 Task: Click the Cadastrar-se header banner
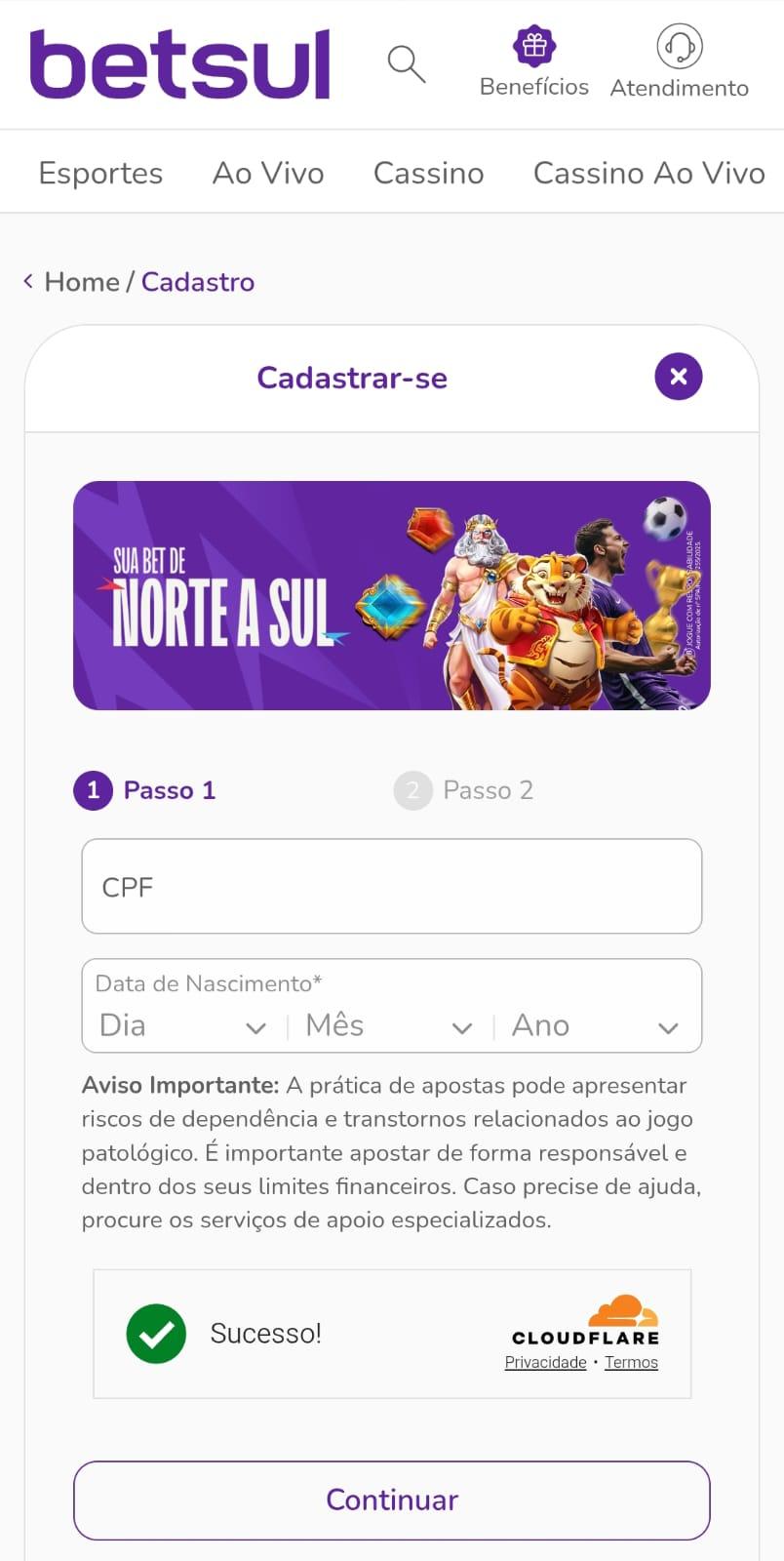(352, 378)
